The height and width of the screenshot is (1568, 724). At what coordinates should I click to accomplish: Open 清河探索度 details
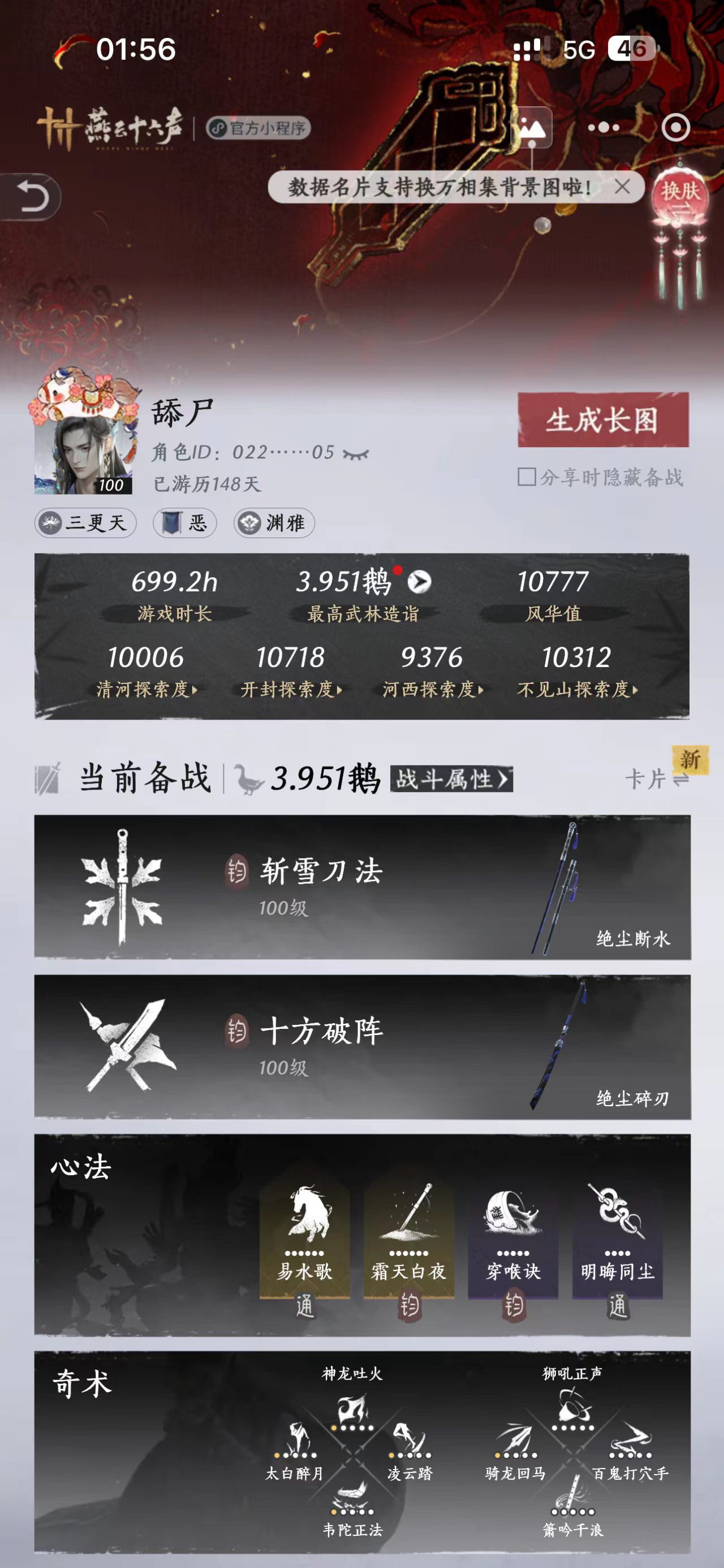[x=146, y=690]
